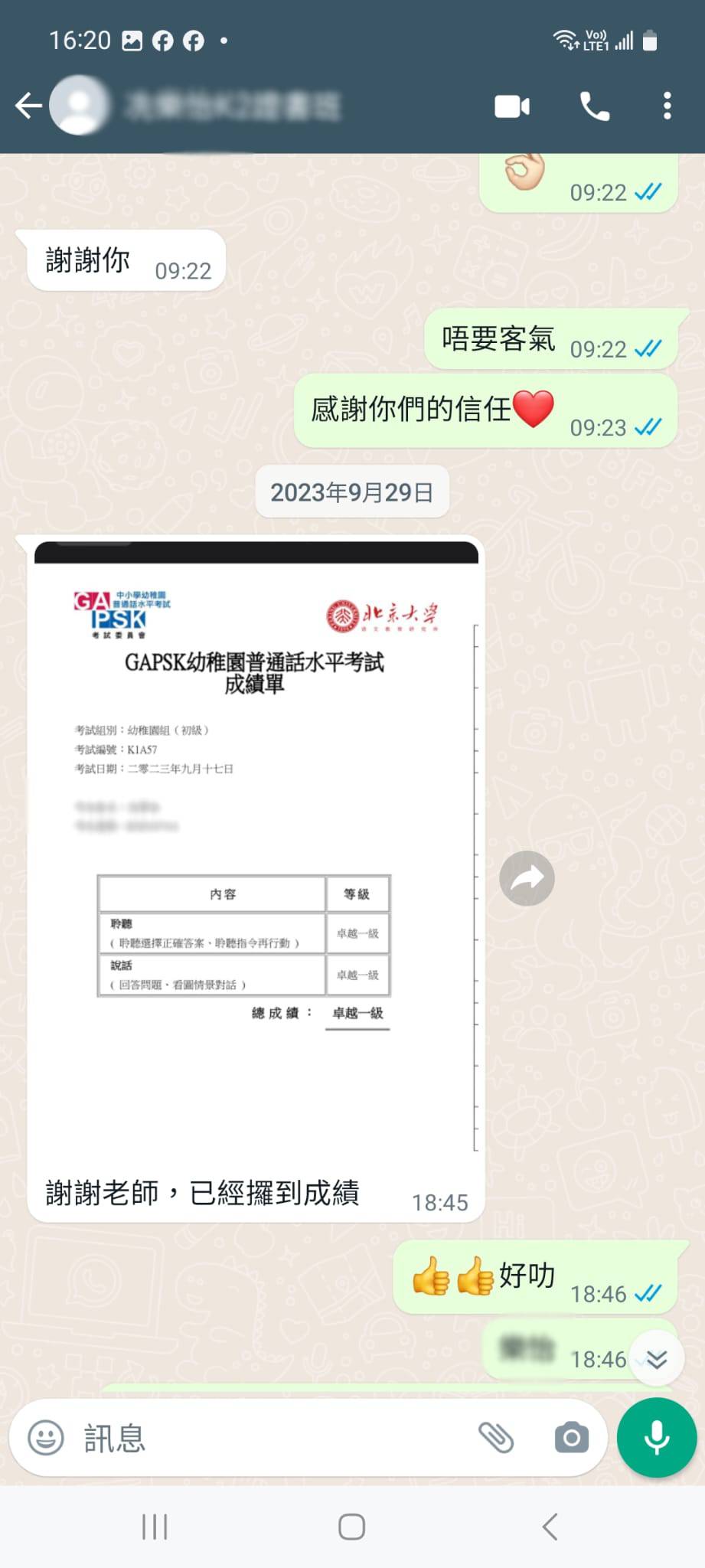Open recent apps from the navigation bar
The height and width of the screenshot is (1568, 705).
(x=155, y=1527)
